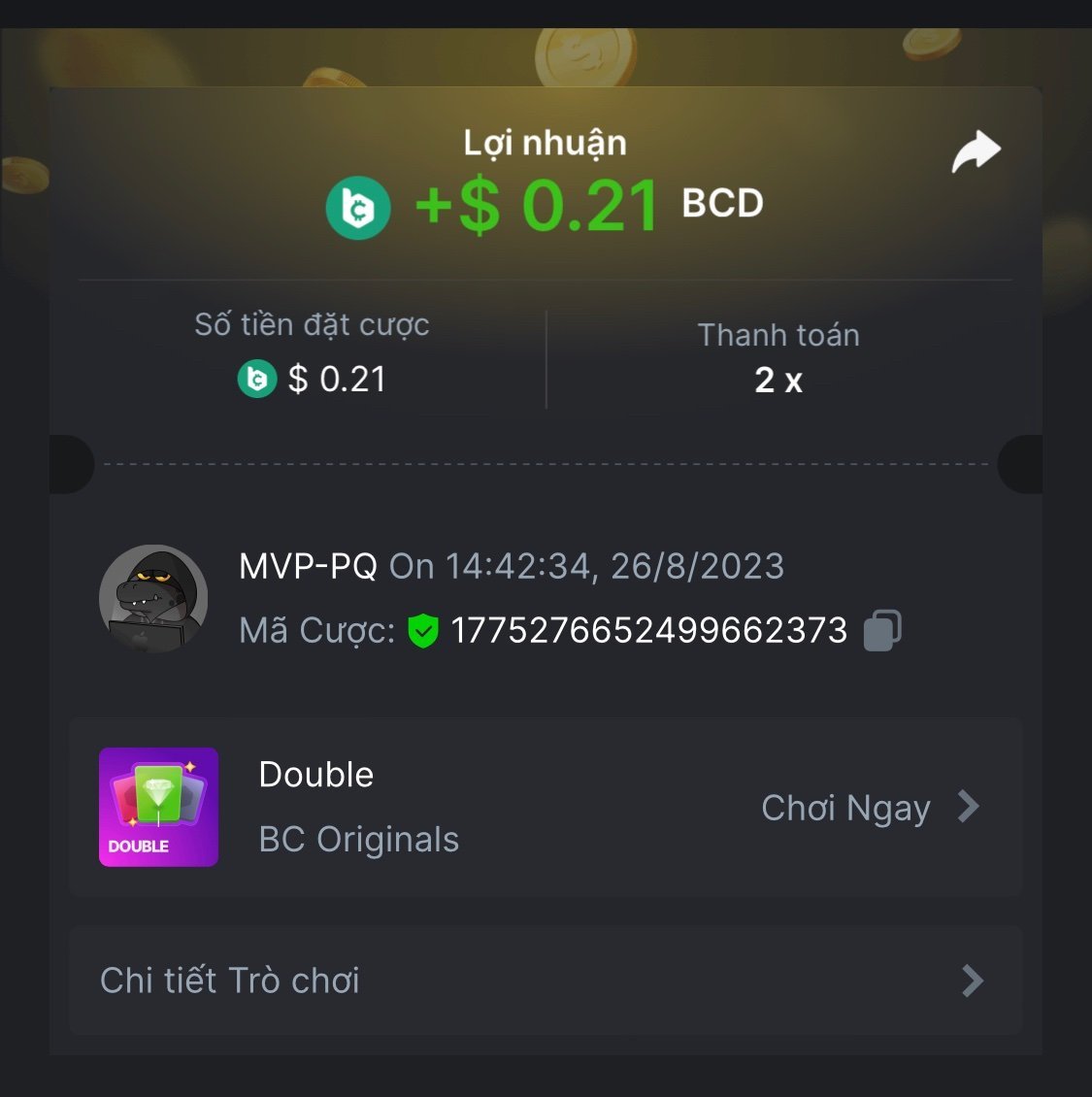Tap Chơi Ngay for Double
The image size is (1092, 1097).
[869, 808]
